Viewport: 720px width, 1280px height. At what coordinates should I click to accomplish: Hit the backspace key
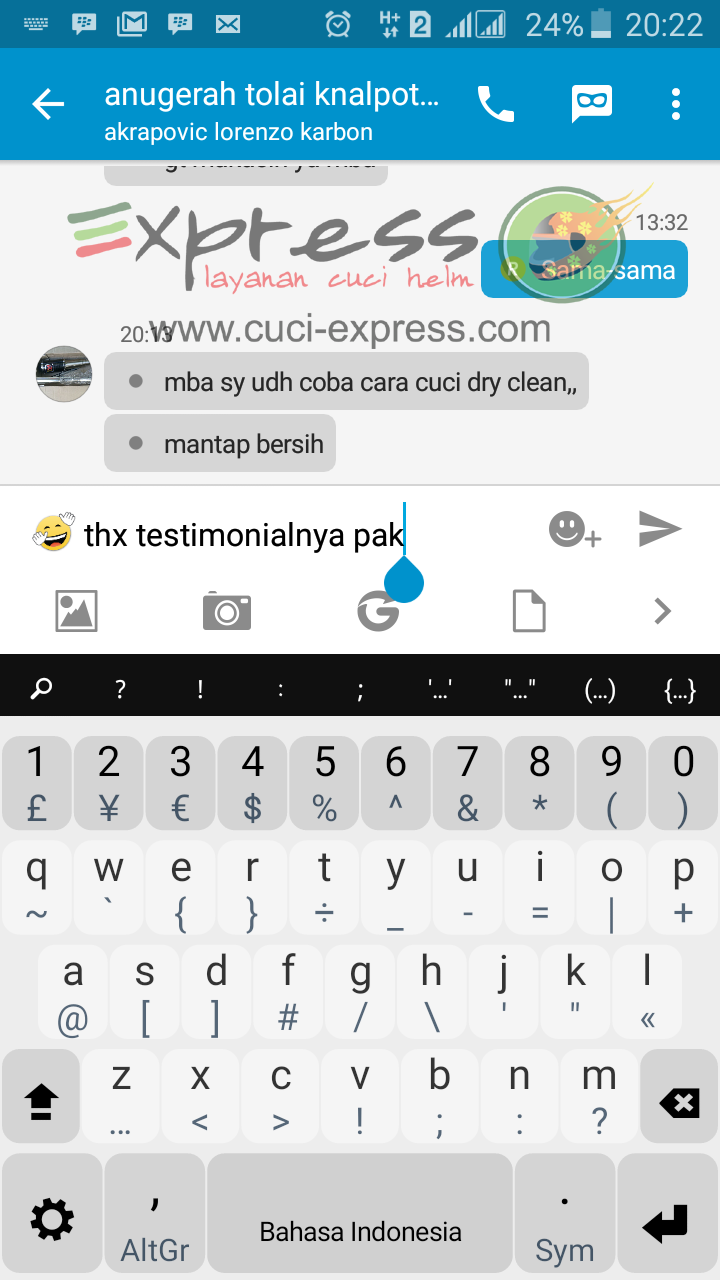point(679,1103)
